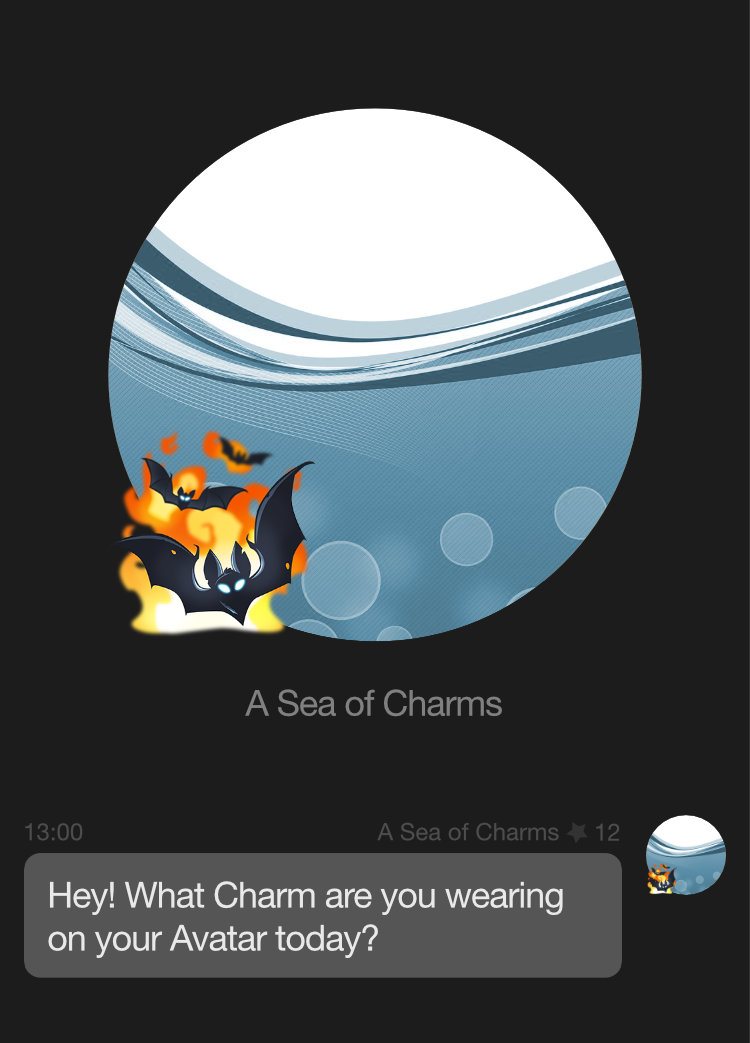Select the message asking about your Charm
This screenshot has height=1043, width=750.
click(x=322, y=915)
